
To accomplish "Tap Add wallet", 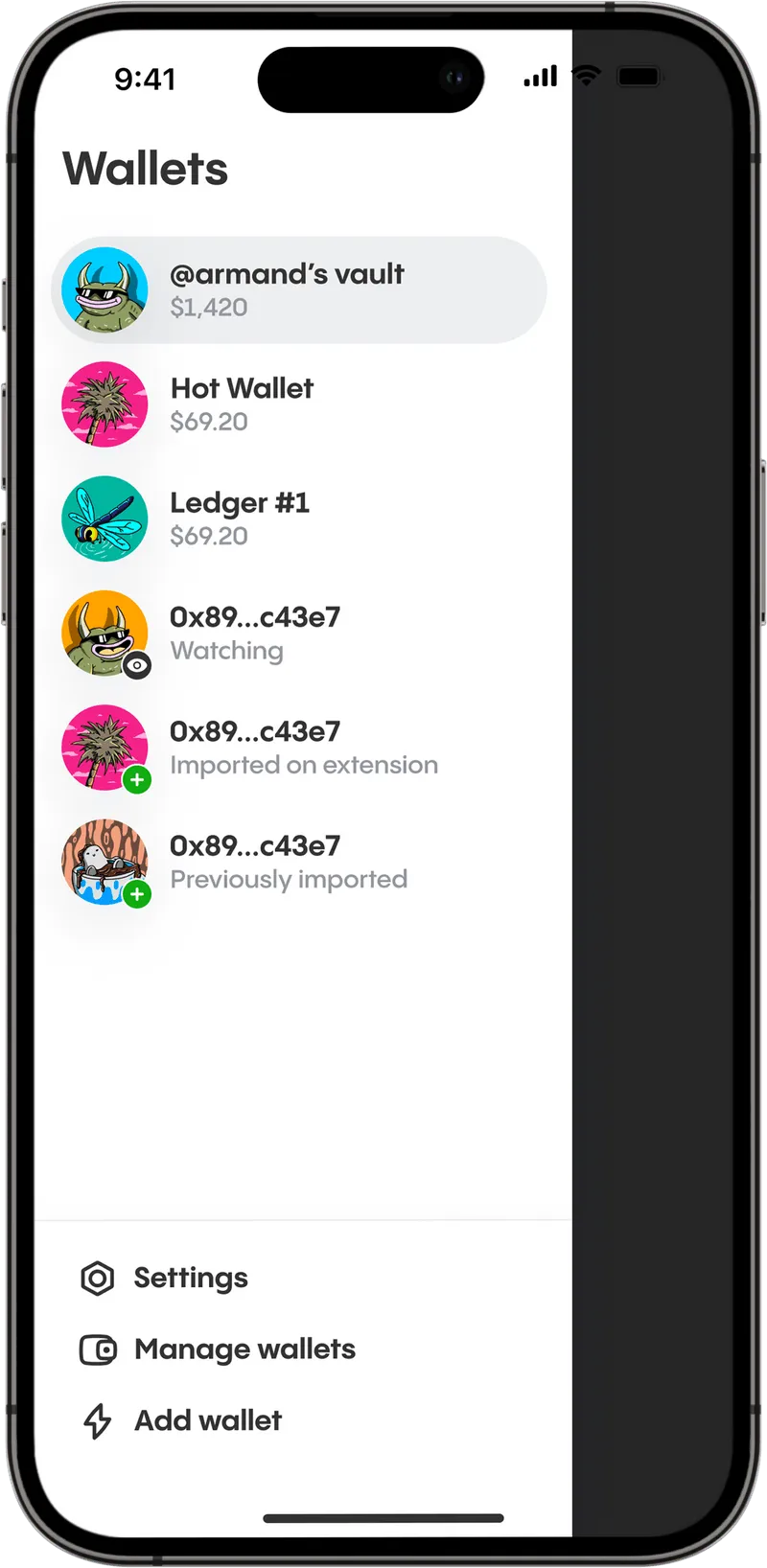I will (x=181, y=1420).
